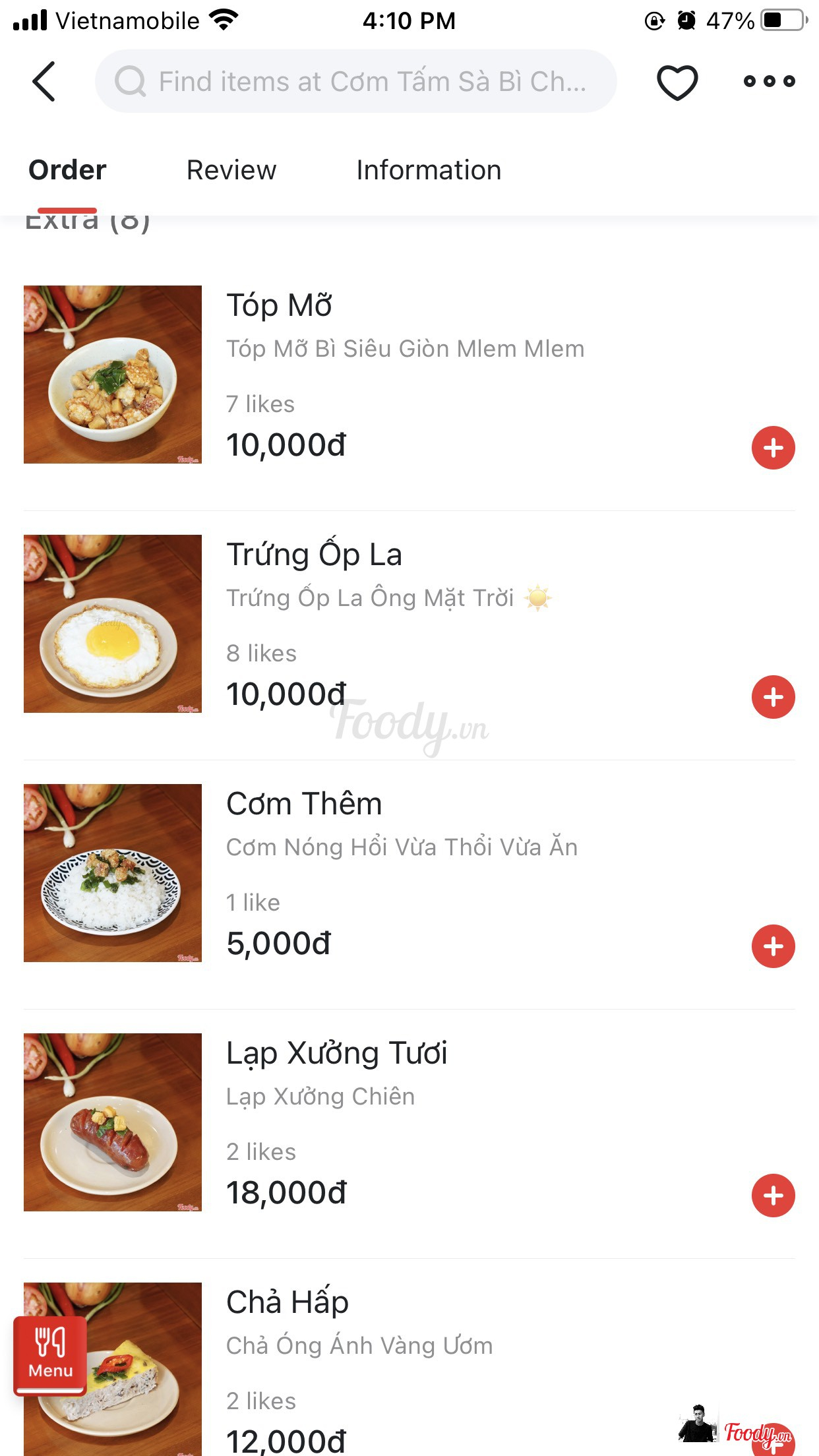Switch to the Information tab
819x1456 pixels.
click(429, 170)
